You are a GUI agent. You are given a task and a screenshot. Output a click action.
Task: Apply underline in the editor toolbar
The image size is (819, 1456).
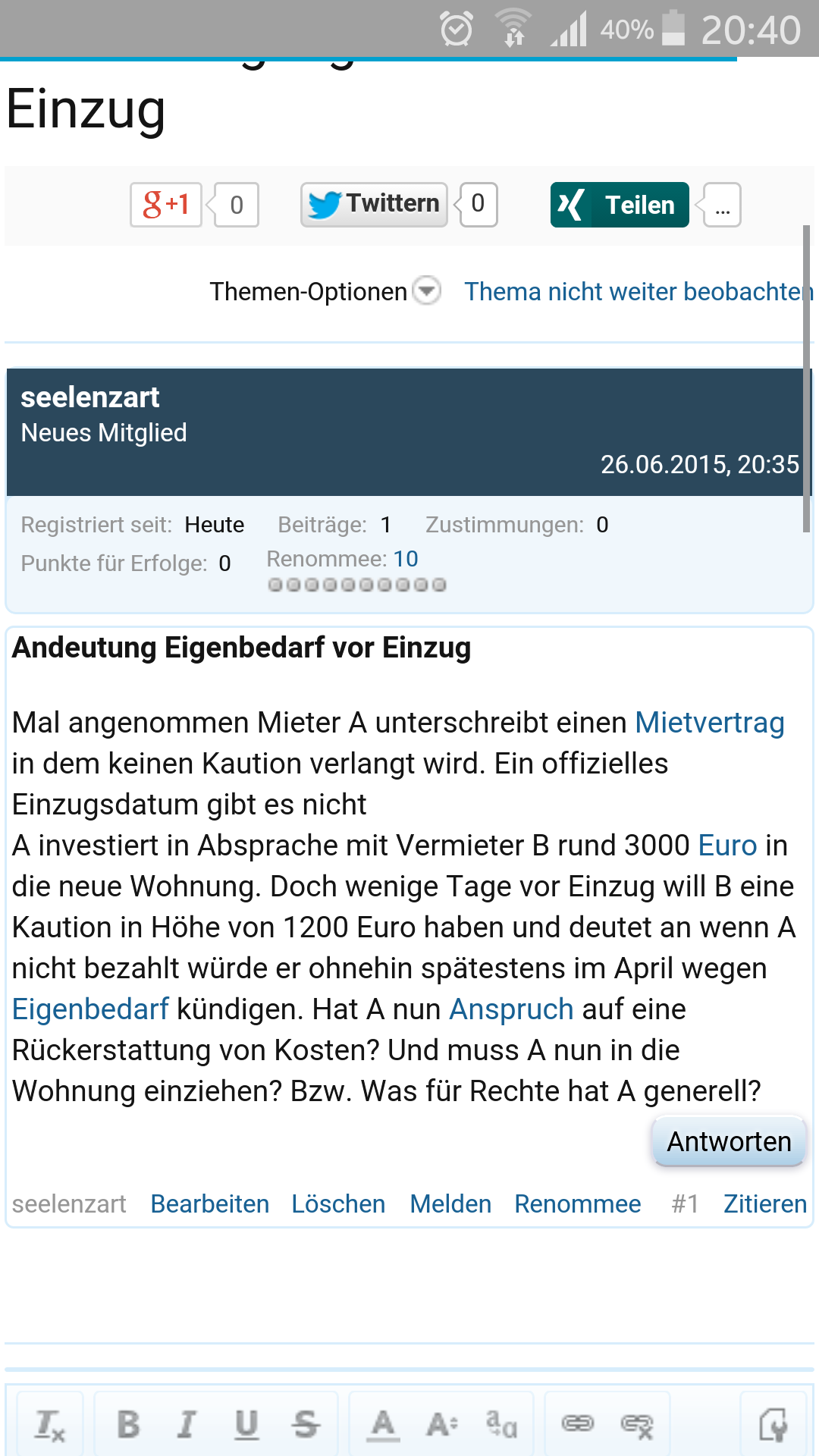tap(246, 1425)
